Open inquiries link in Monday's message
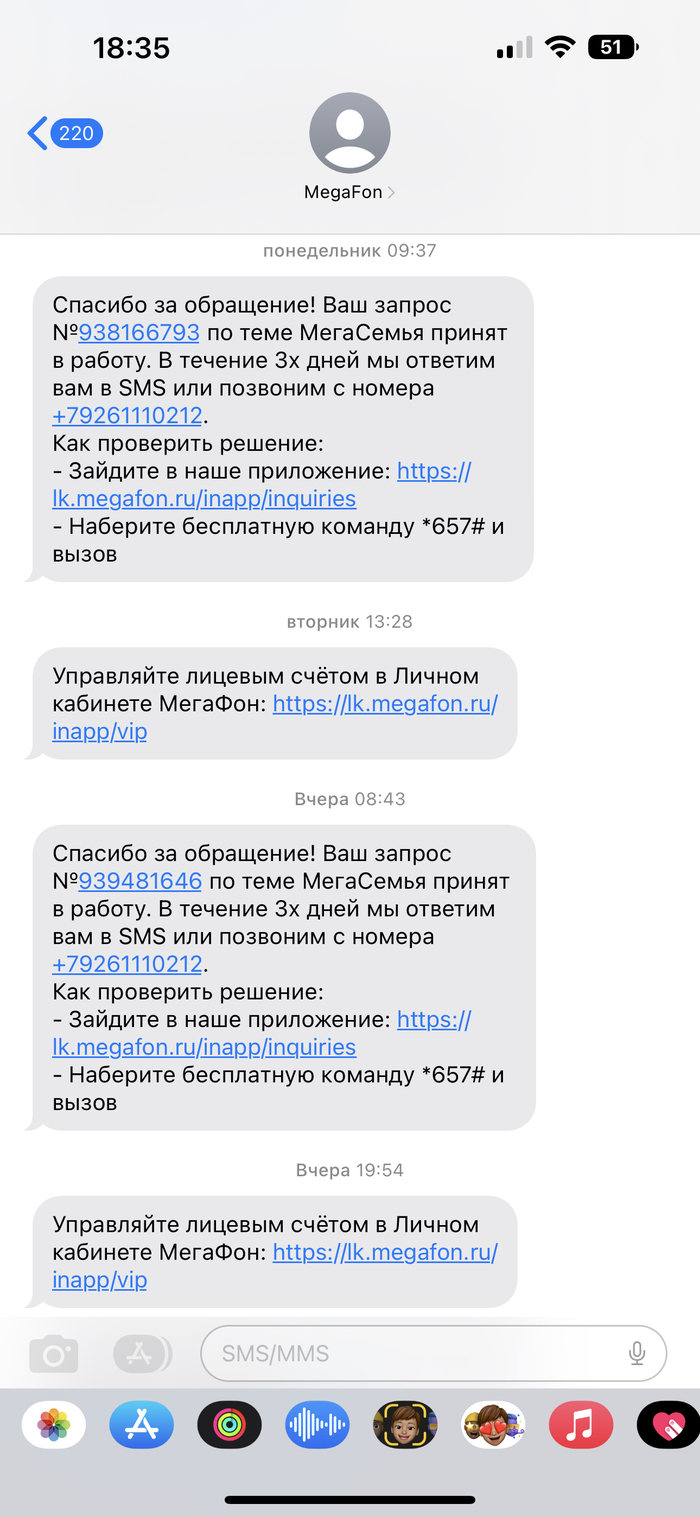The width and height of the screenshot is (700, 1517). (204, 498)
